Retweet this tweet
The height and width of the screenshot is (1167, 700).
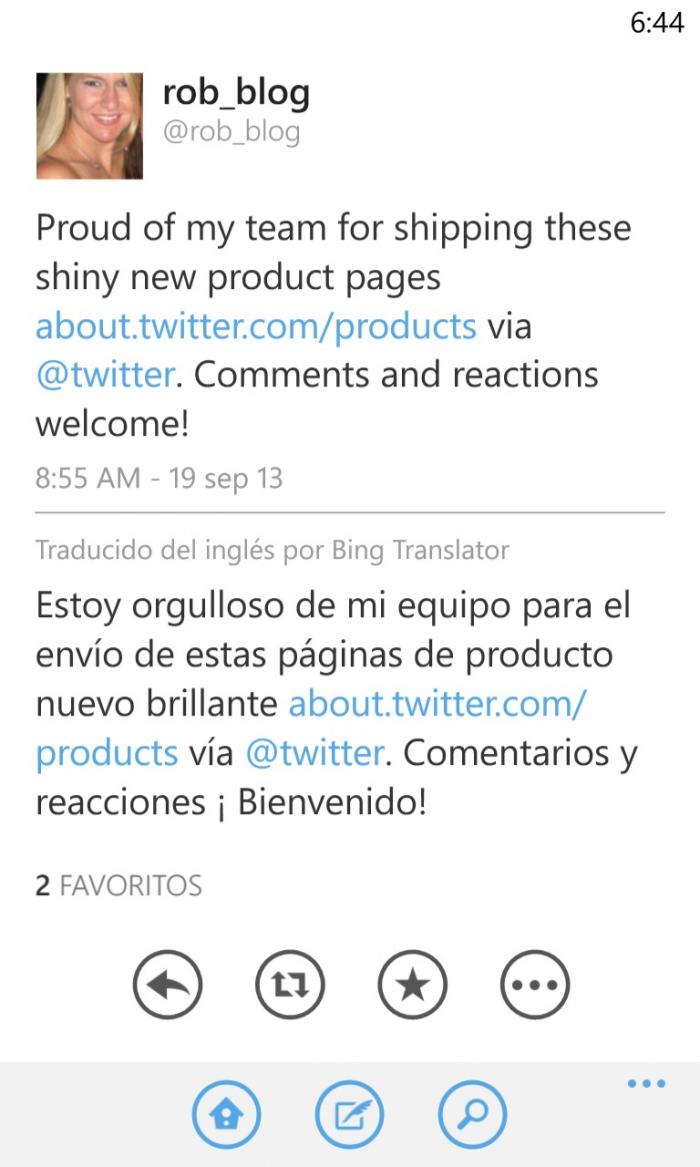[290, 985]
